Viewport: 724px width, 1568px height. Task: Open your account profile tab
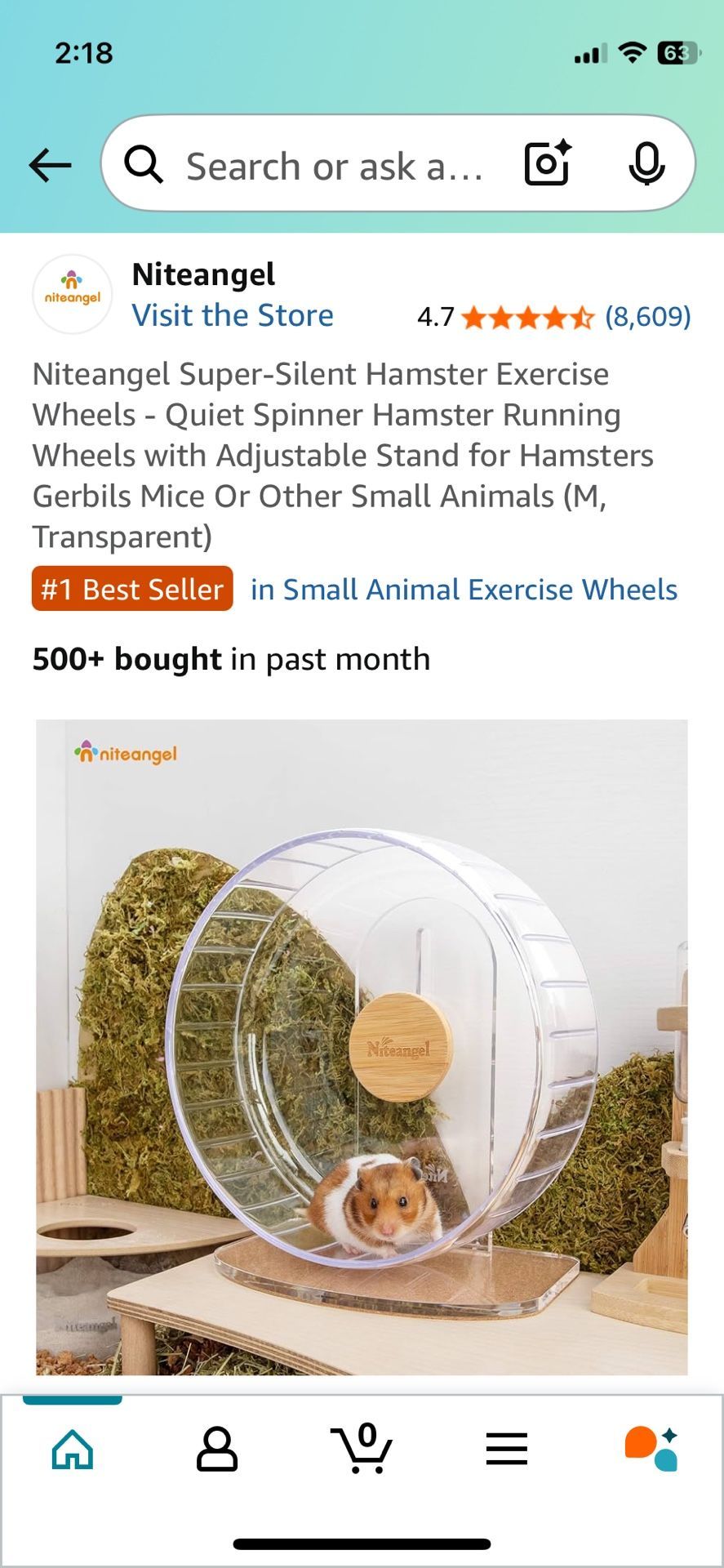click(217, 1450)
